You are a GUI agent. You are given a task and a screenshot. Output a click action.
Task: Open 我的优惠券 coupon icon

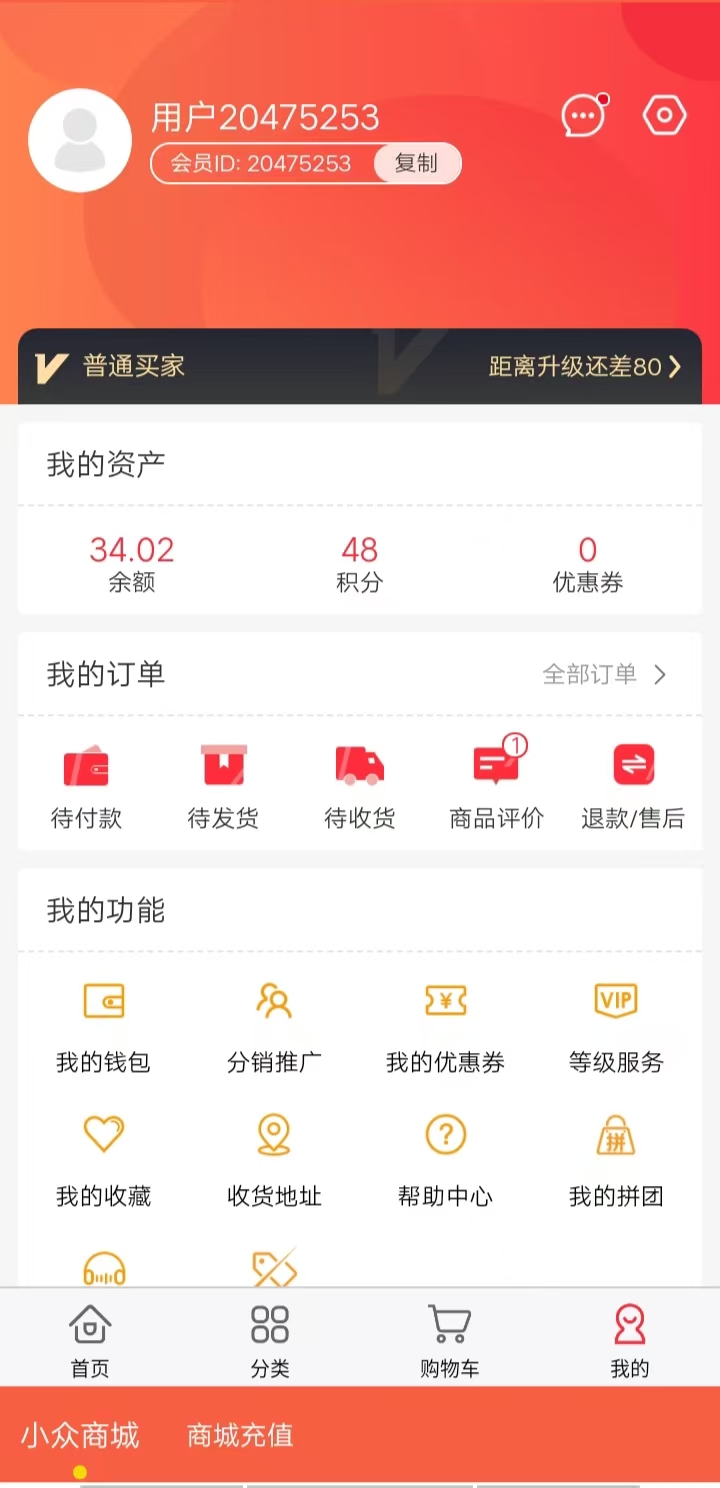444,1000
